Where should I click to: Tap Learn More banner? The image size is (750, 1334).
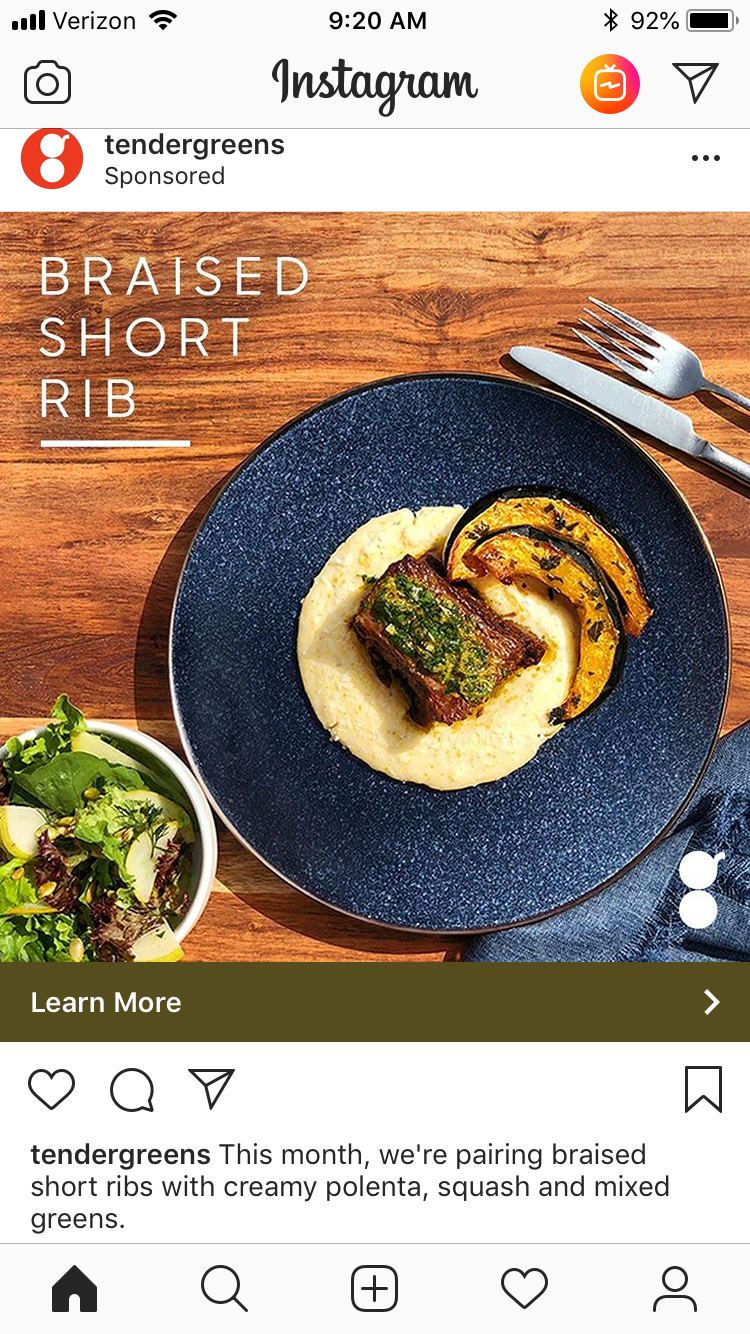coord(375,1002)
